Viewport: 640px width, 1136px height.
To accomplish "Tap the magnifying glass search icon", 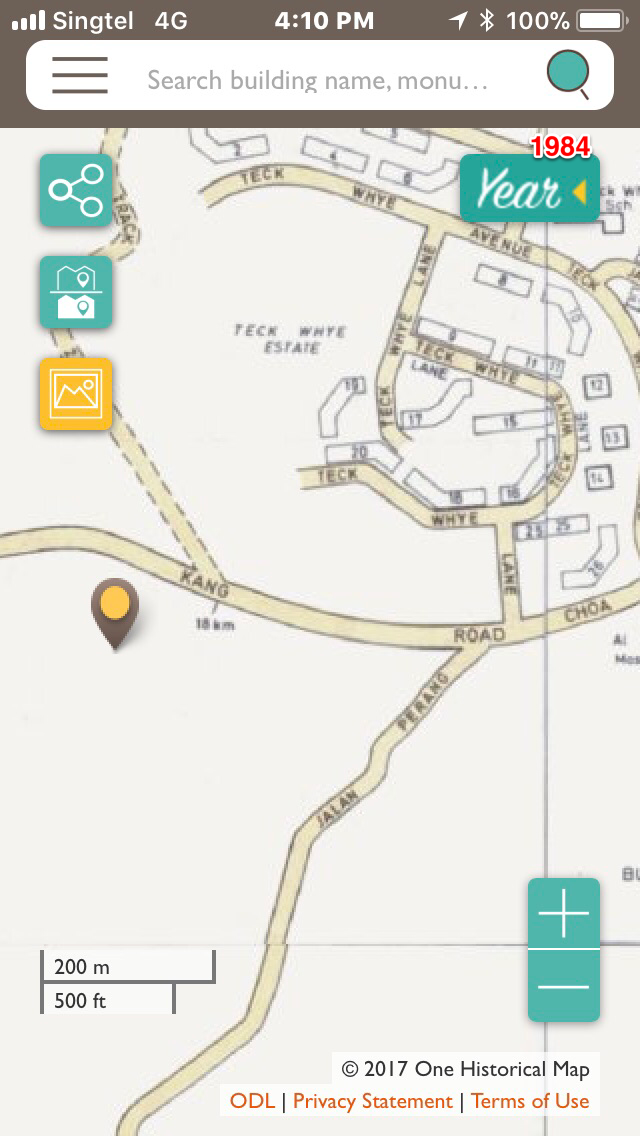I will coord(568,75).
